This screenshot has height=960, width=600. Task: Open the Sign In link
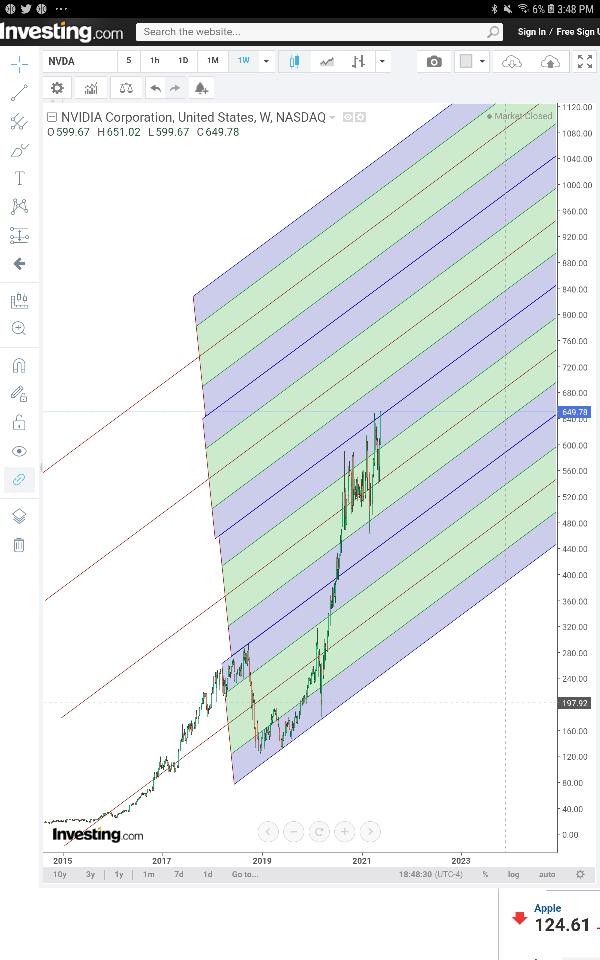[x=531, y=32]
